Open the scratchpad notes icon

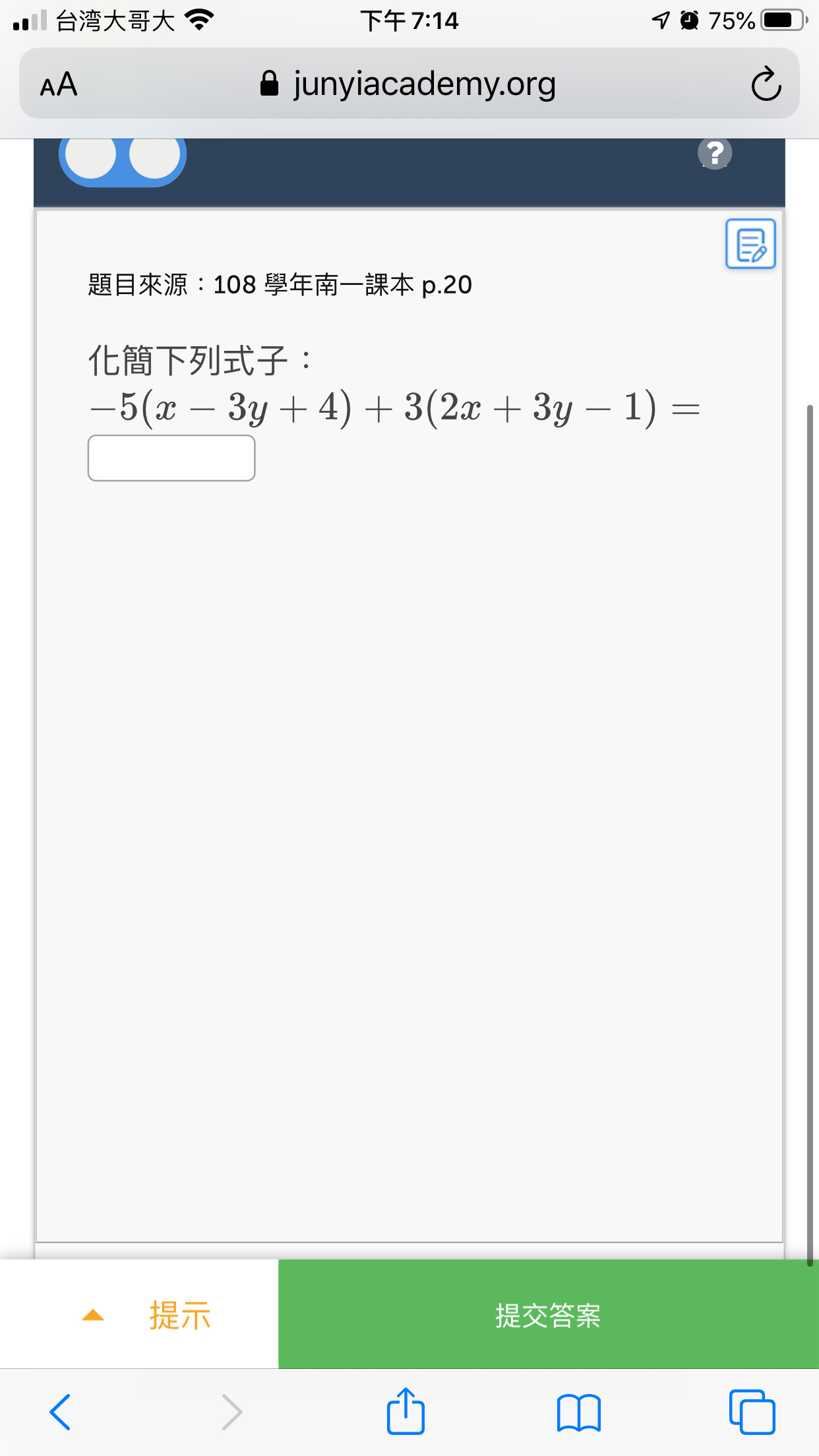click(750, 244)
